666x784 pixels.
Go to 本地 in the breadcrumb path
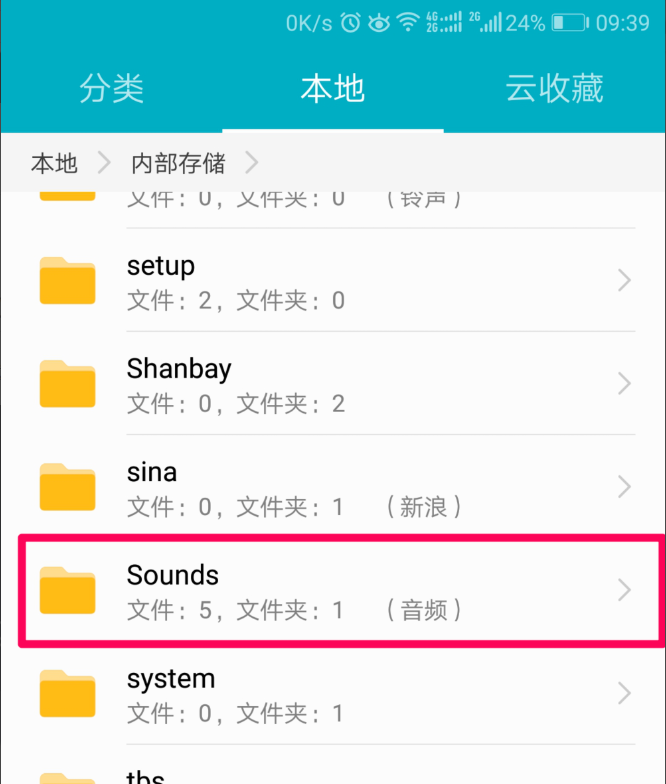click(x=54, y=162)
